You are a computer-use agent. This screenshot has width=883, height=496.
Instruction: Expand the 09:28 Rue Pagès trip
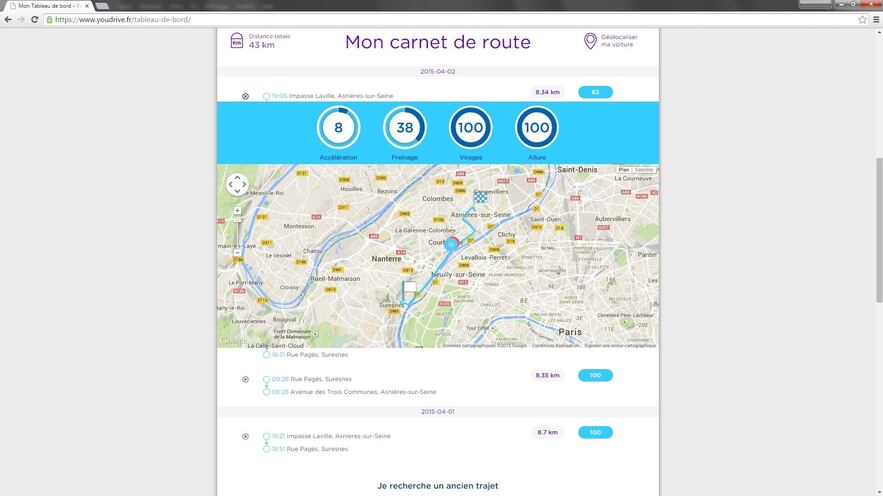tap(245, 379)
